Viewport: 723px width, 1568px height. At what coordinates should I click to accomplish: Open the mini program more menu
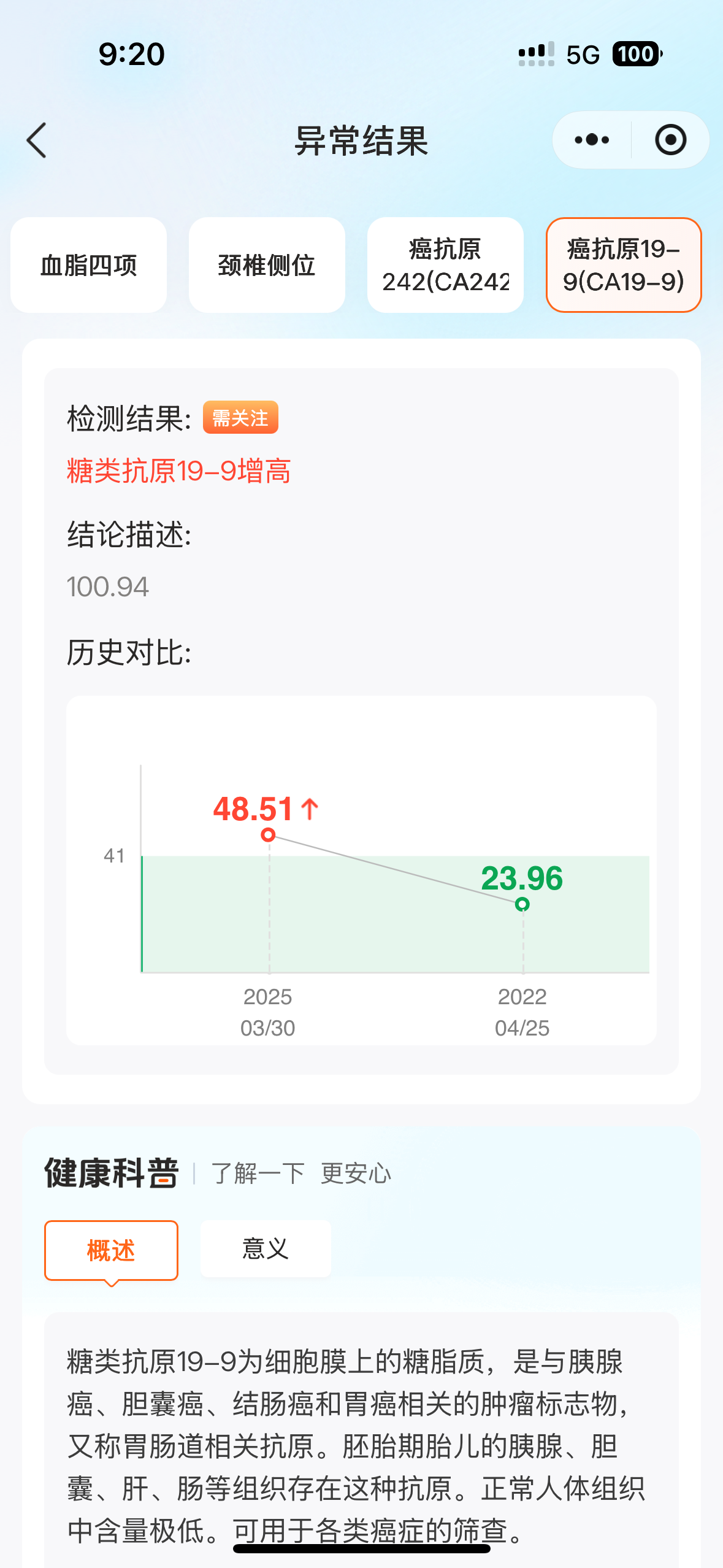592,140
